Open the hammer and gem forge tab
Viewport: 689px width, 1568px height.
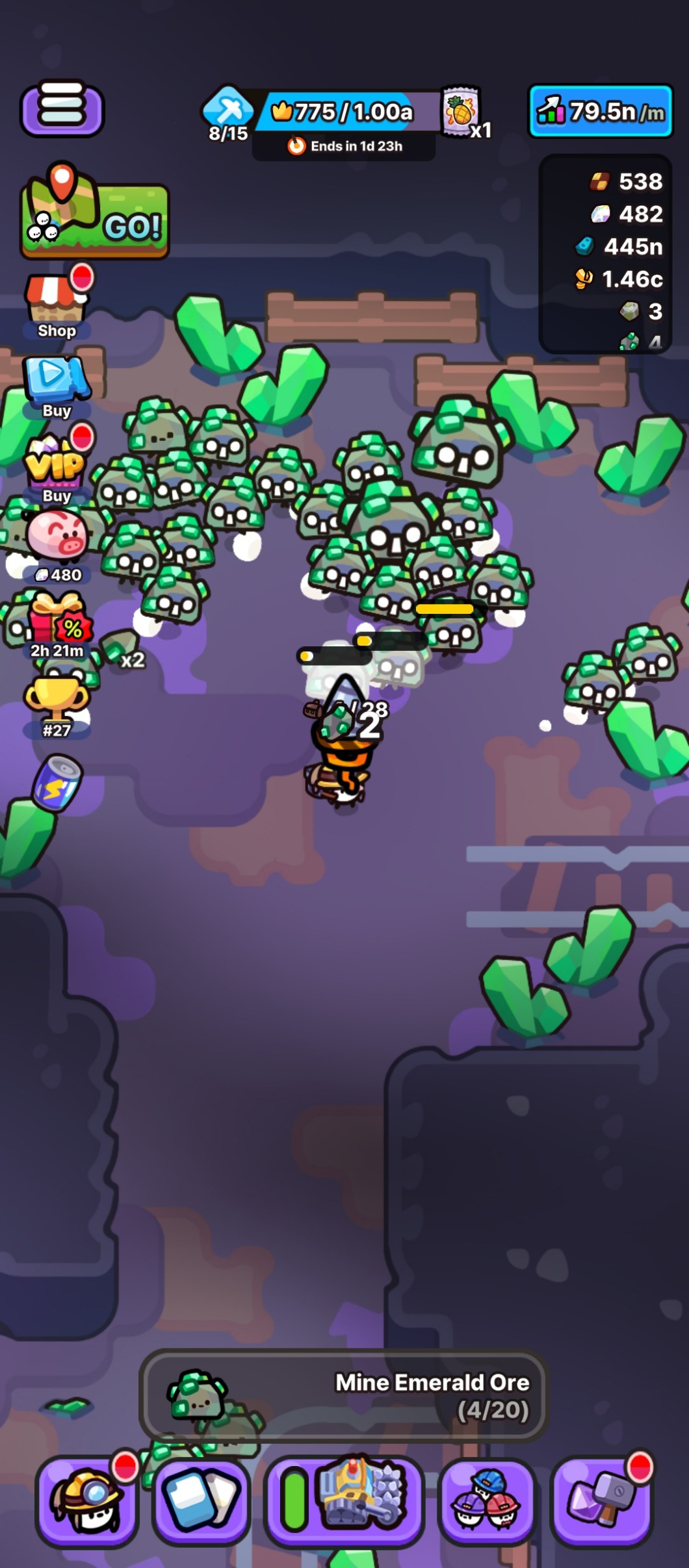pyautogui.click(x=601, y=1502)
